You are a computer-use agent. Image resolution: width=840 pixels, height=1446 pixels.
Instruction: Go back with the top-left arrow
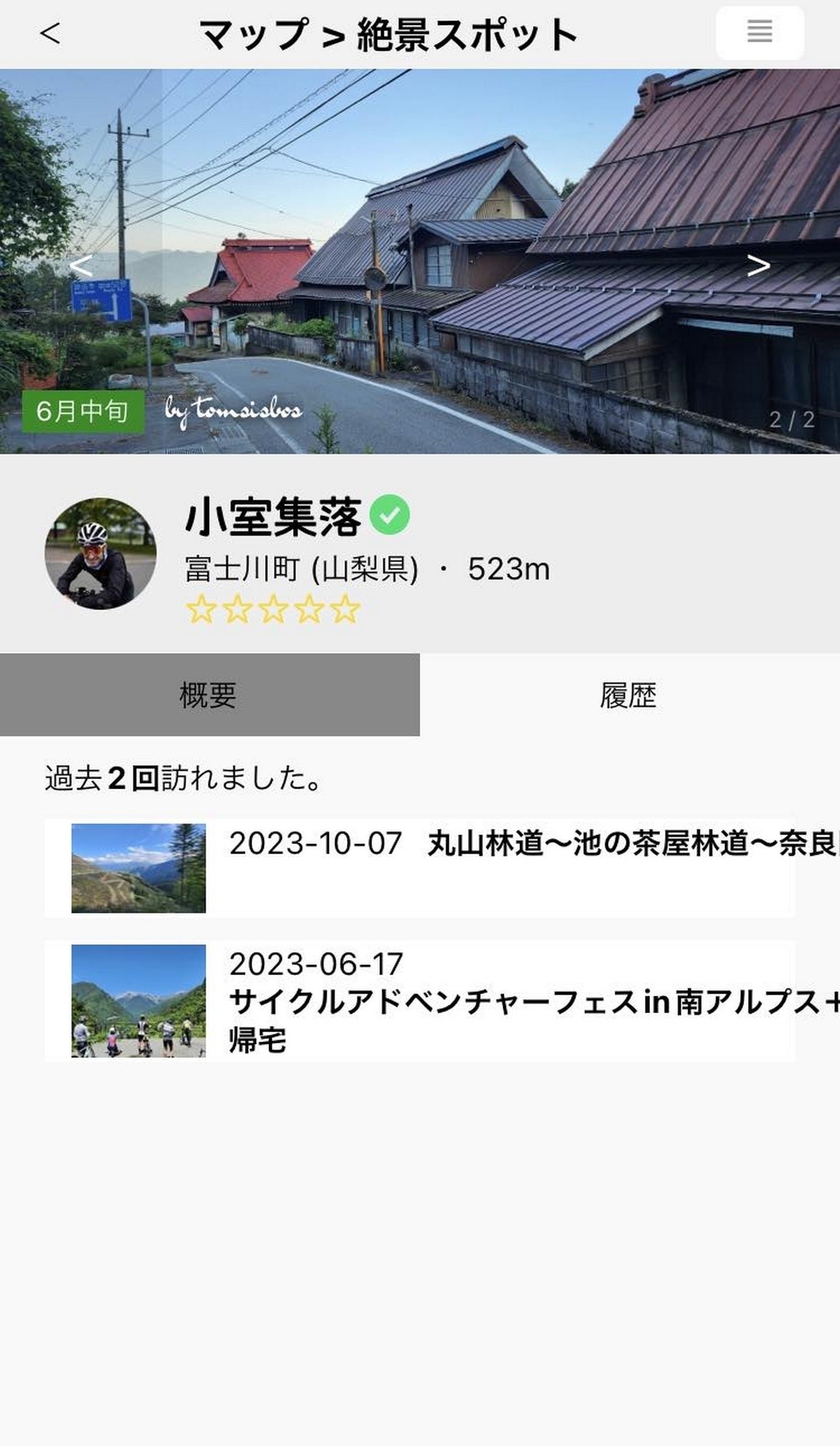[x=50, y=33]
